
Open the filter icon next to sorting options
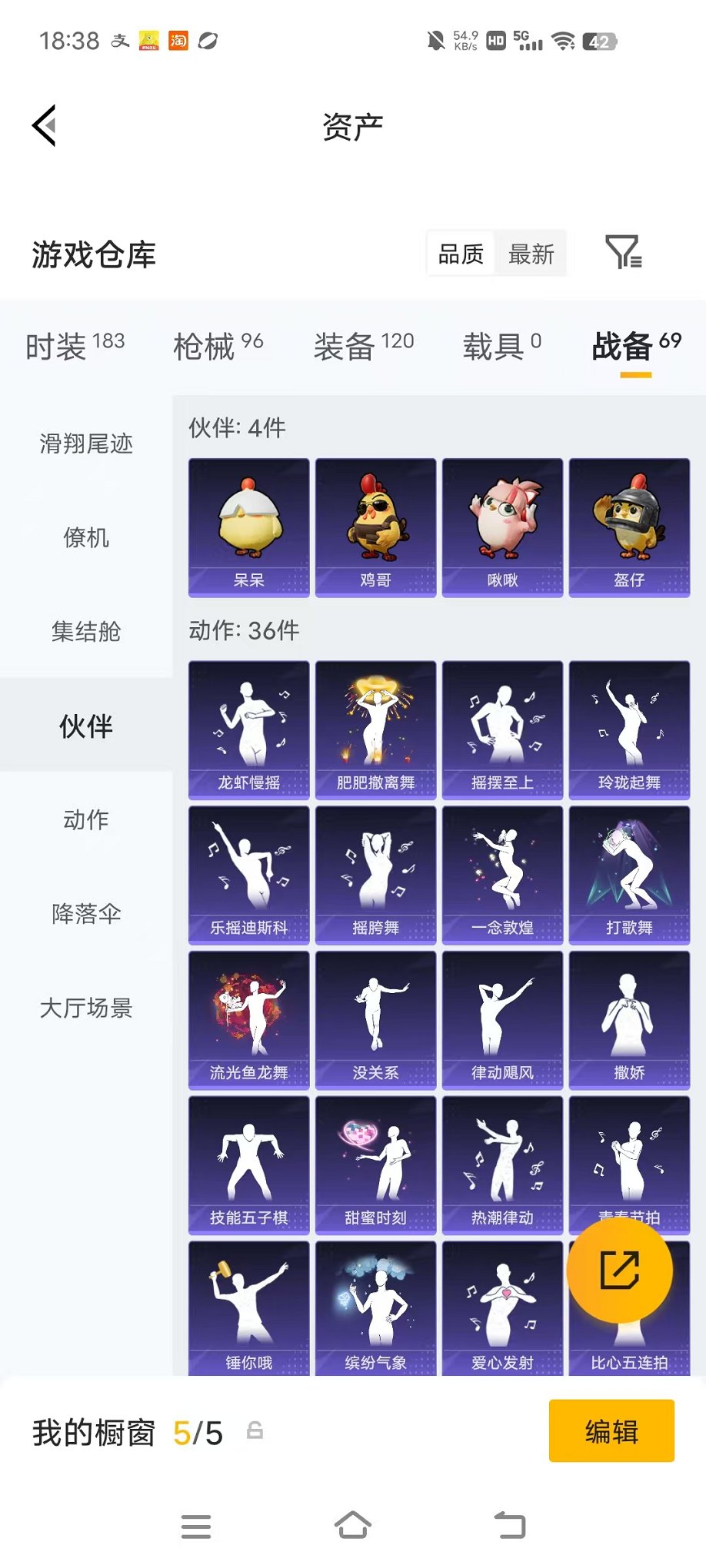624,254
